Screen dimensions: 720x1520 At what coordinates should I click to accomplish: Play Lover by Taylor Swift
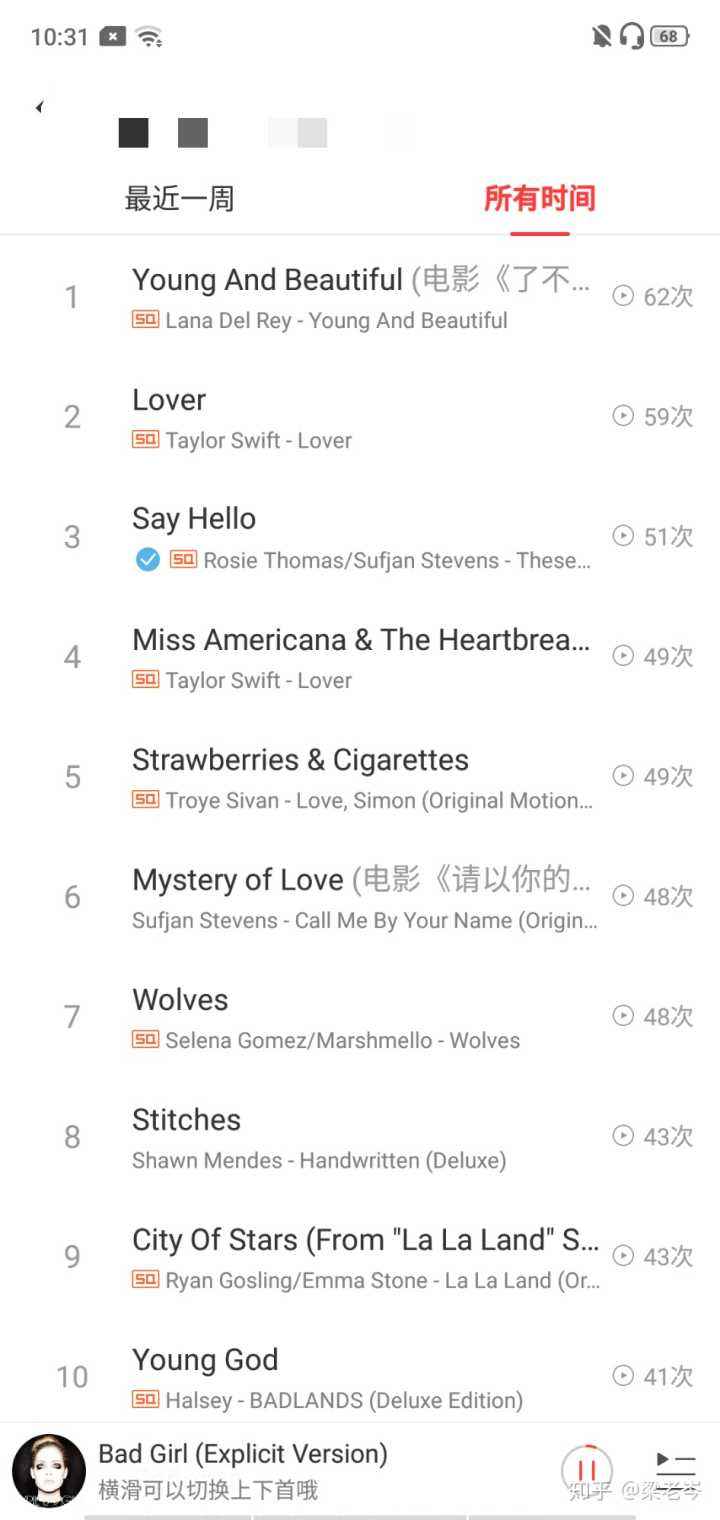[x=300, y=415]
